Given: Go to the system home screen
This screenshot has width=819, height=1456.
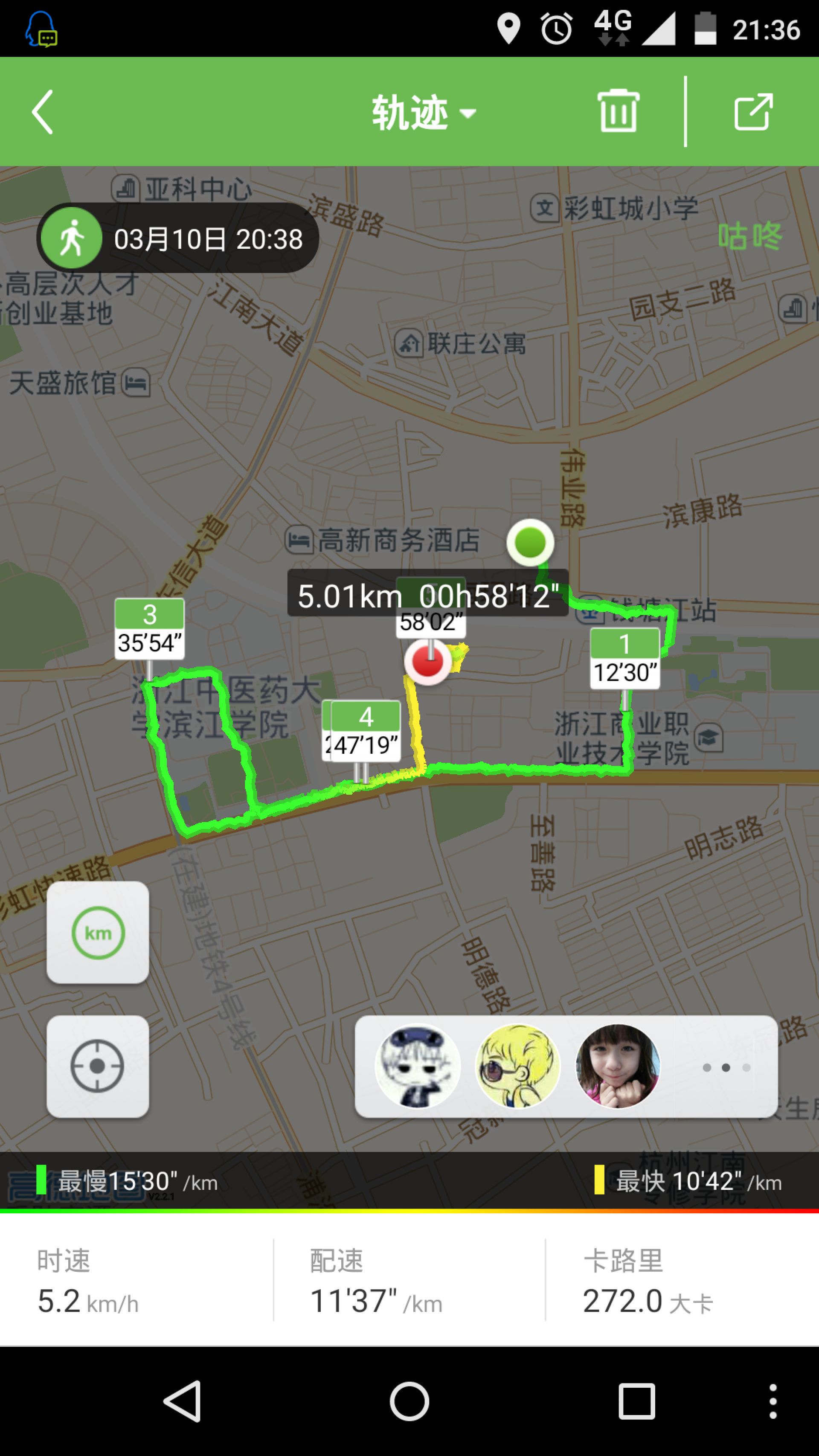Looking at the screenshot, I should click(x=409, y=1401).
